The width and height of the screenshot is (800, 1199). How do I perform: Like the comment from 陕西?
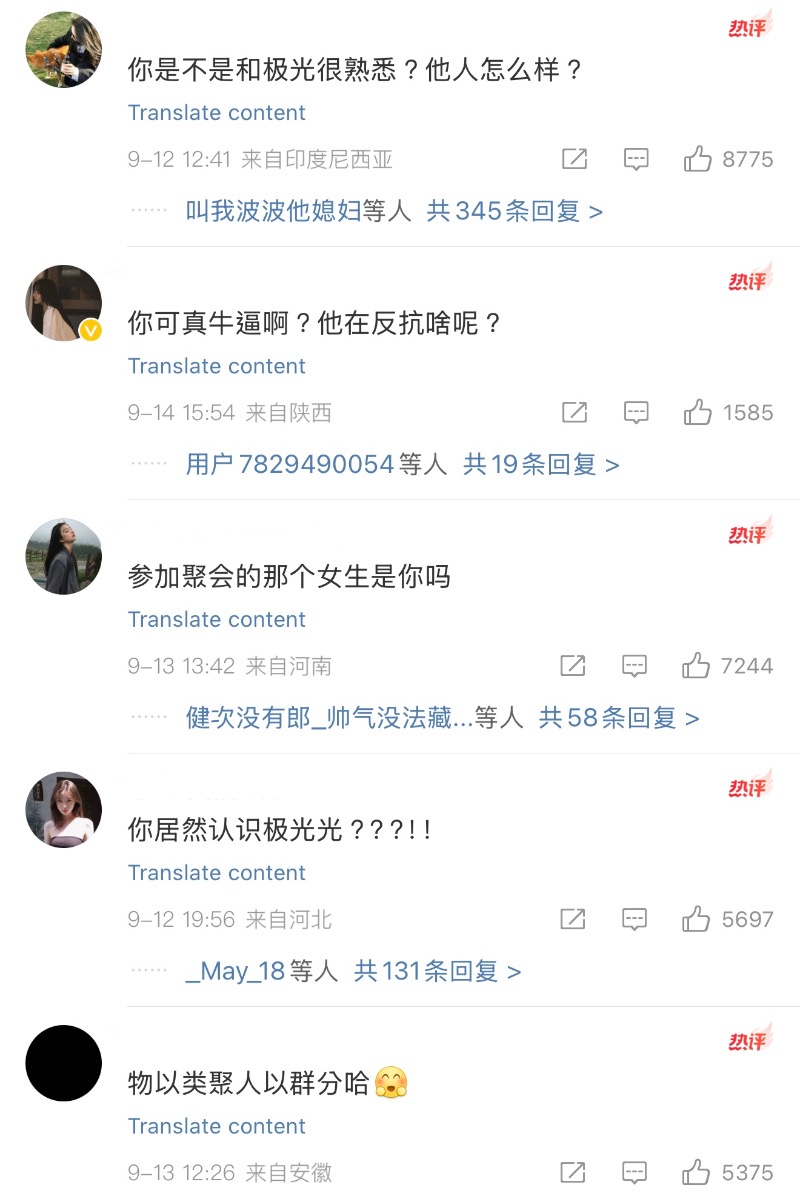698,412
